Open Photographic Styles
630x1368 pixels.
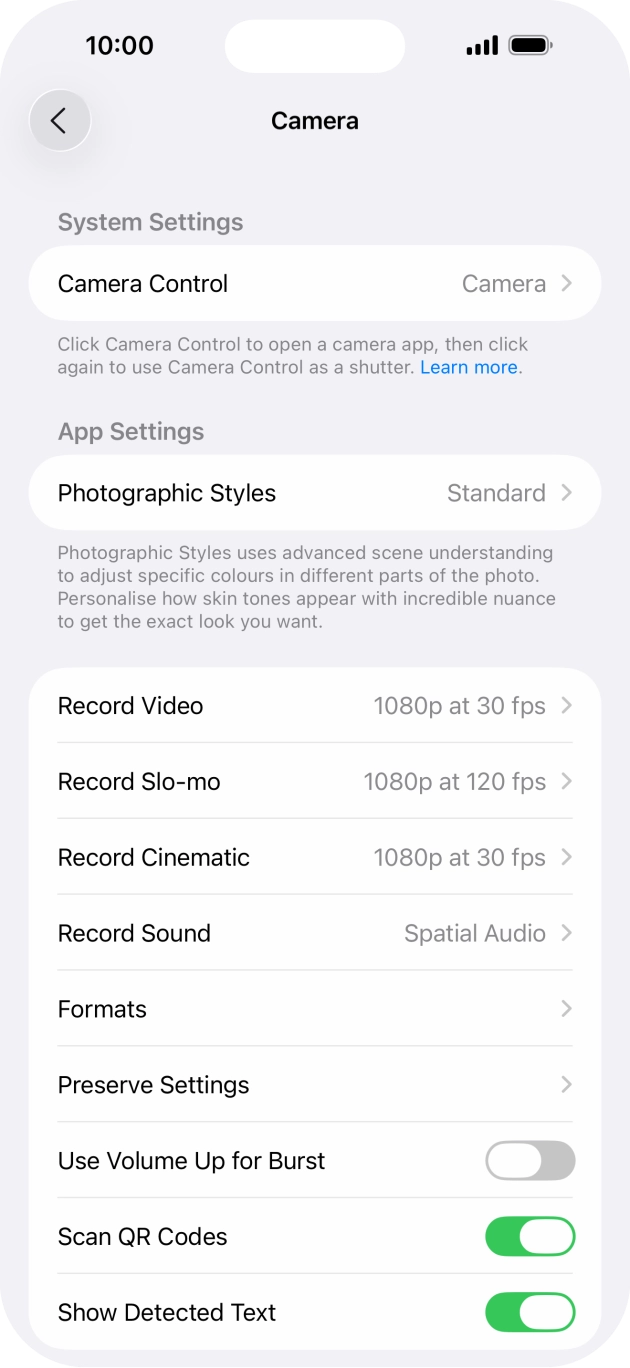pyautogui.click(x=314, y=494)
